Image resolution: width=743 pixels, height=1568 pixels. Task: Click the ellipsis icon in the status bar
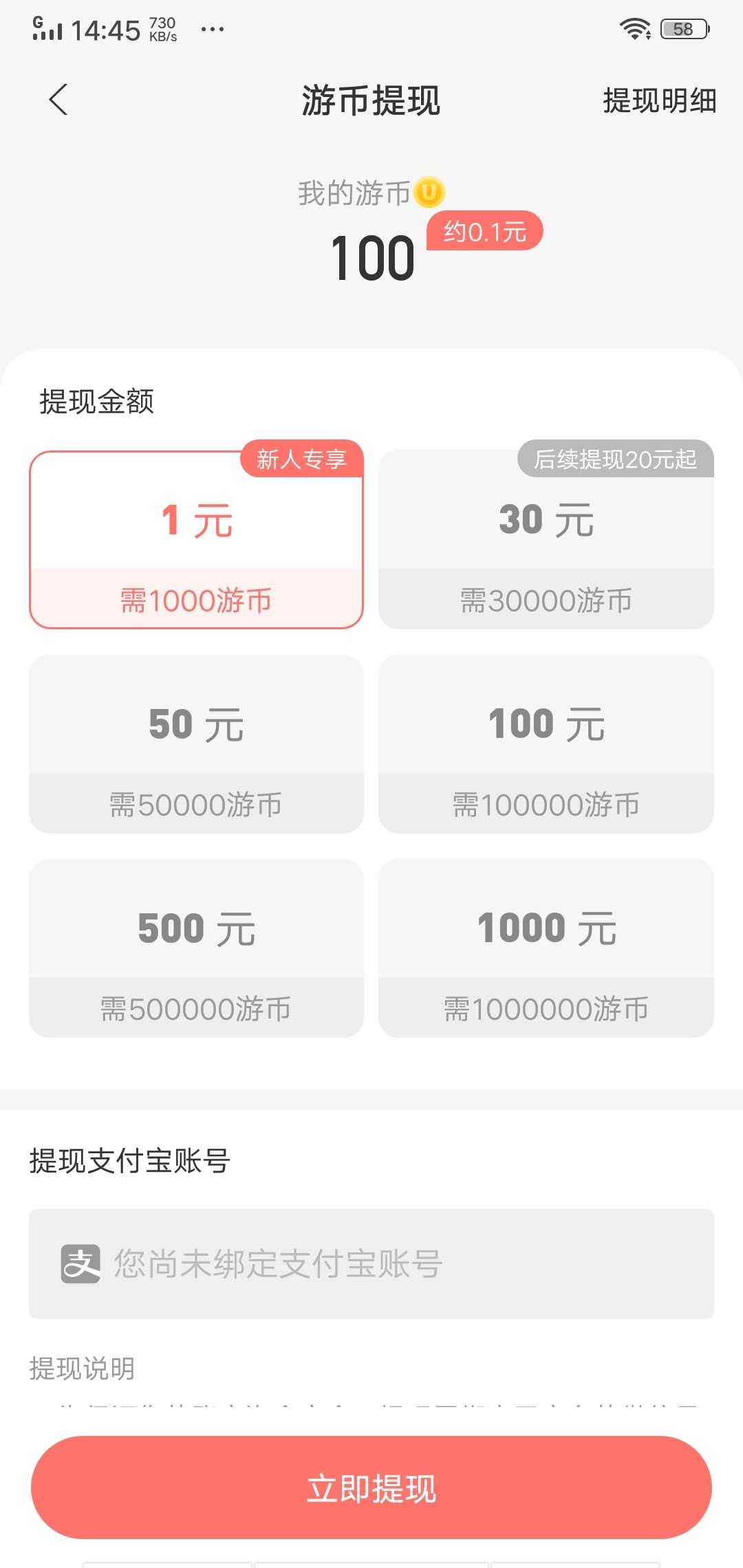coord(213,29)
